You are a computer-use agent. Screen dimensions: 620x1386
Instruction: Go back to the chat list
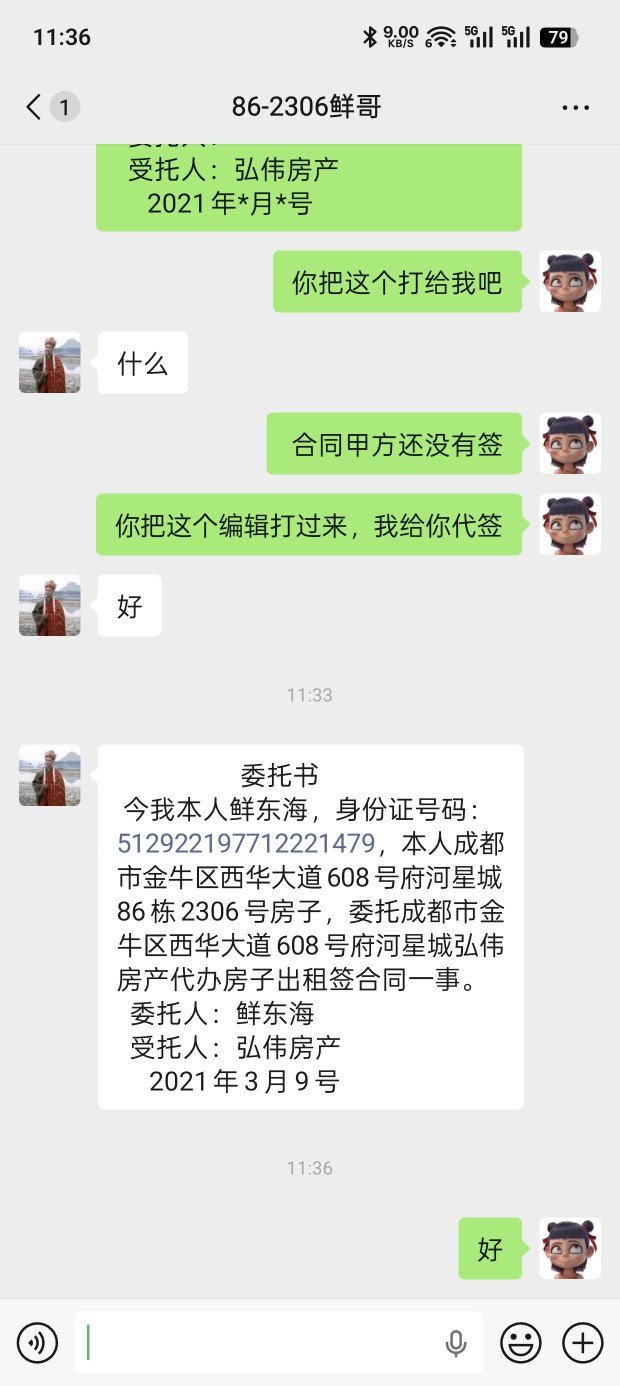(35, 107)
